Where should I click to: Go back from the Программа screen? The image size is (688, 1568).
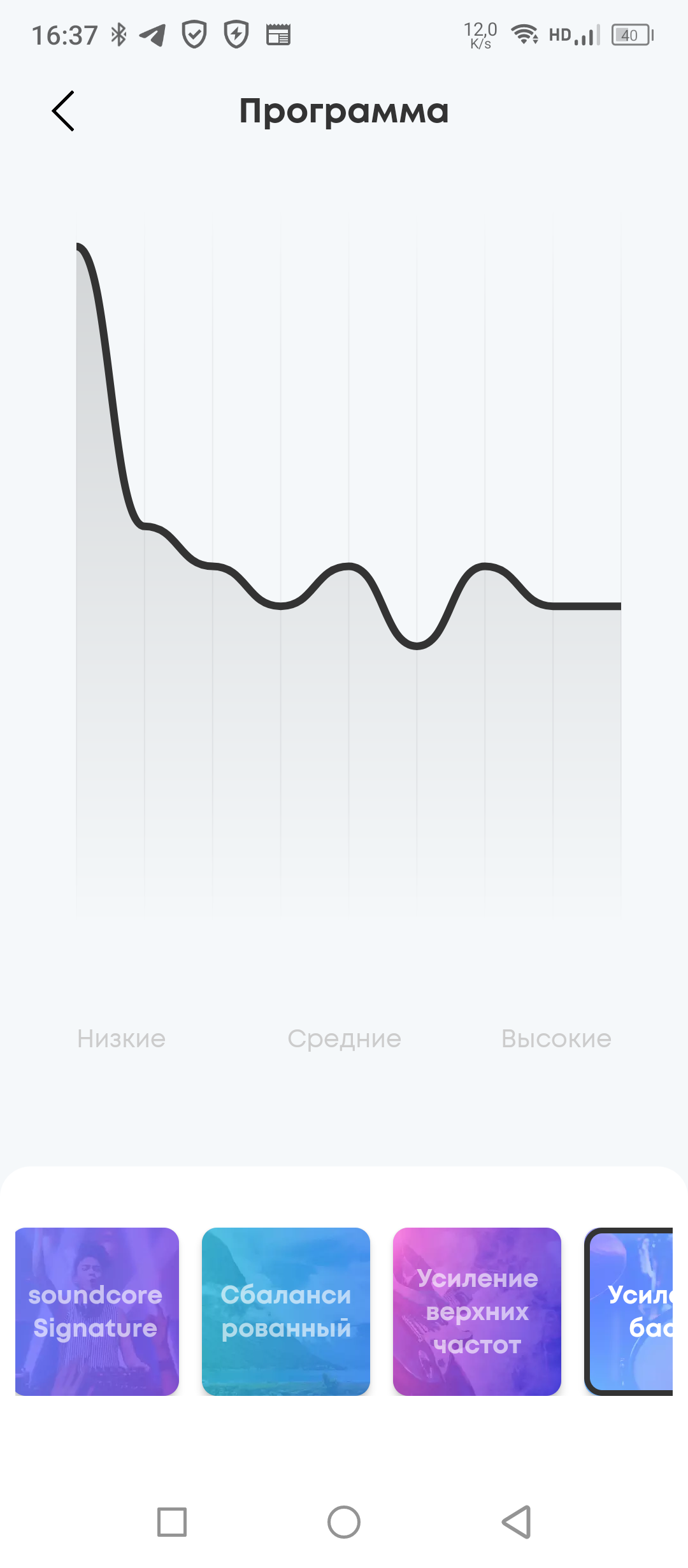pyautogui.click(x=63, y=111)
